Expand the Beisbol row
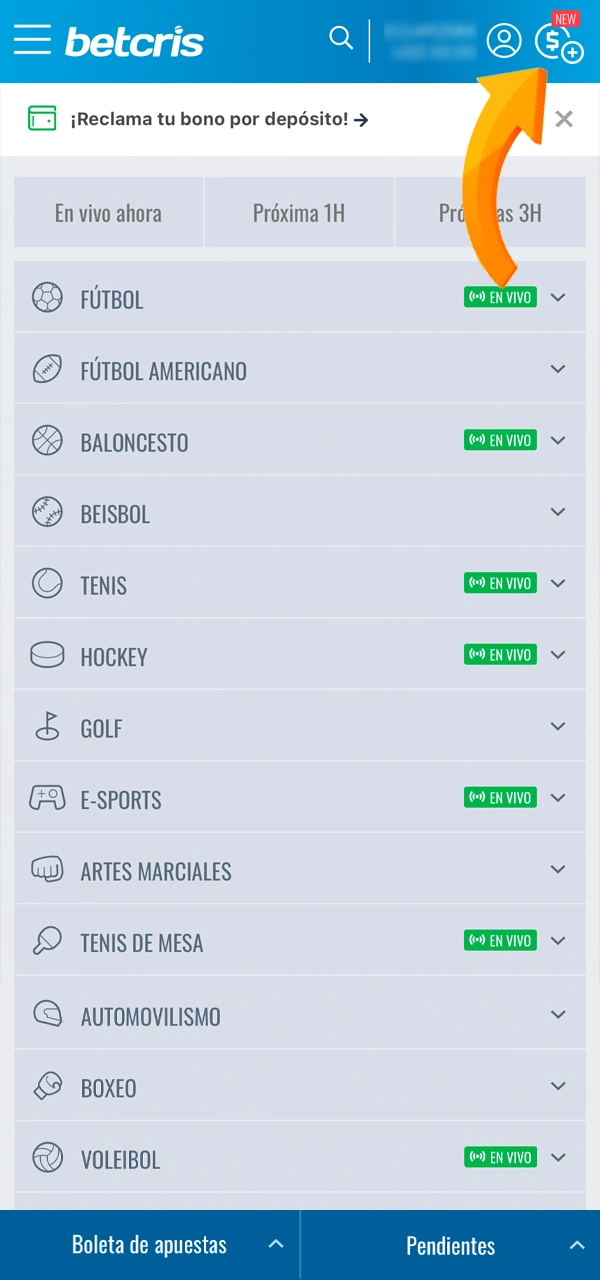 click(300, 513)
